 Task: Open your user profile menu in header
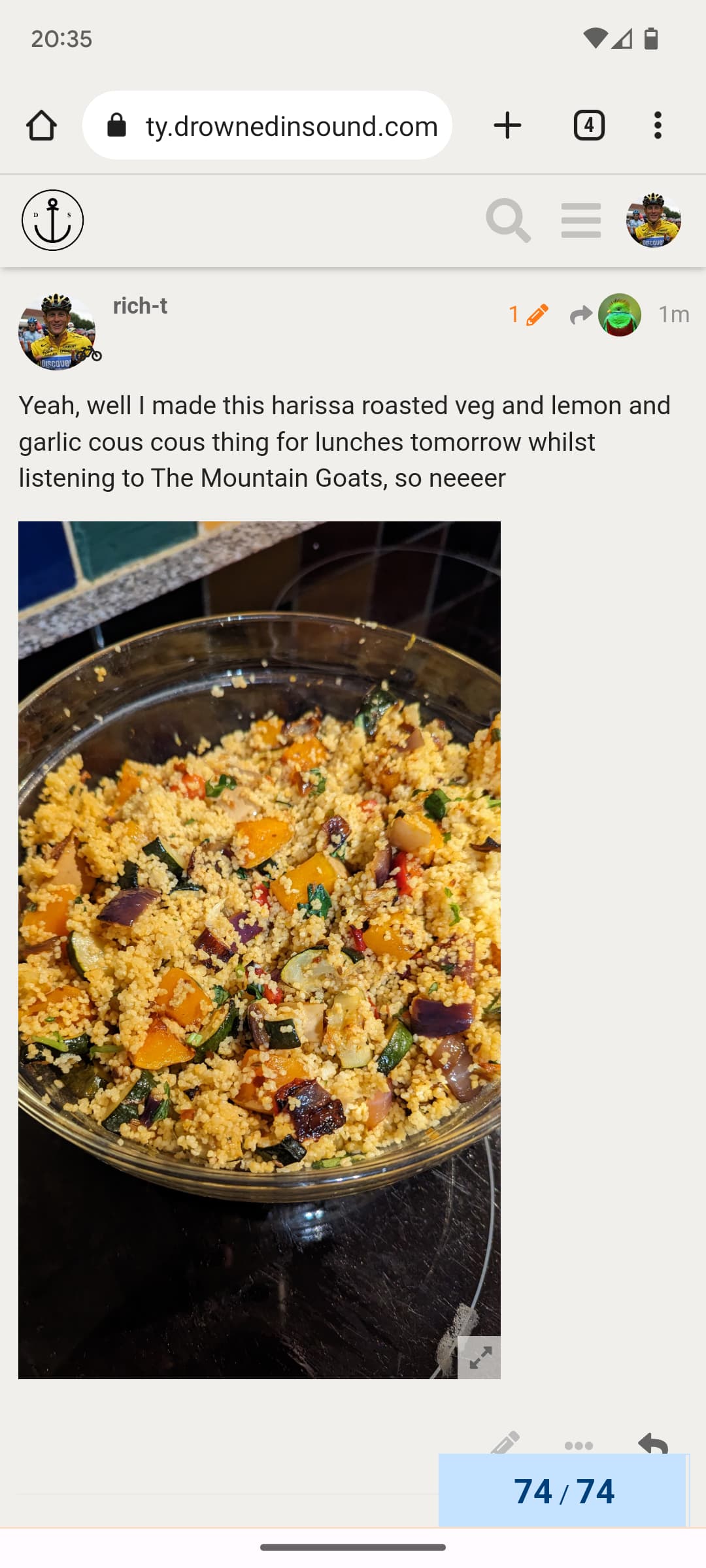click(x=653, y=220)
